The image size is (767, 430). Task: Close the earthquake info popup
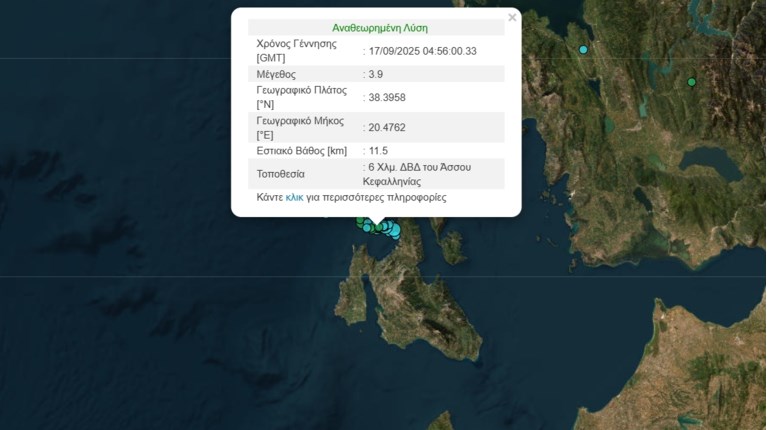point(512,18)
